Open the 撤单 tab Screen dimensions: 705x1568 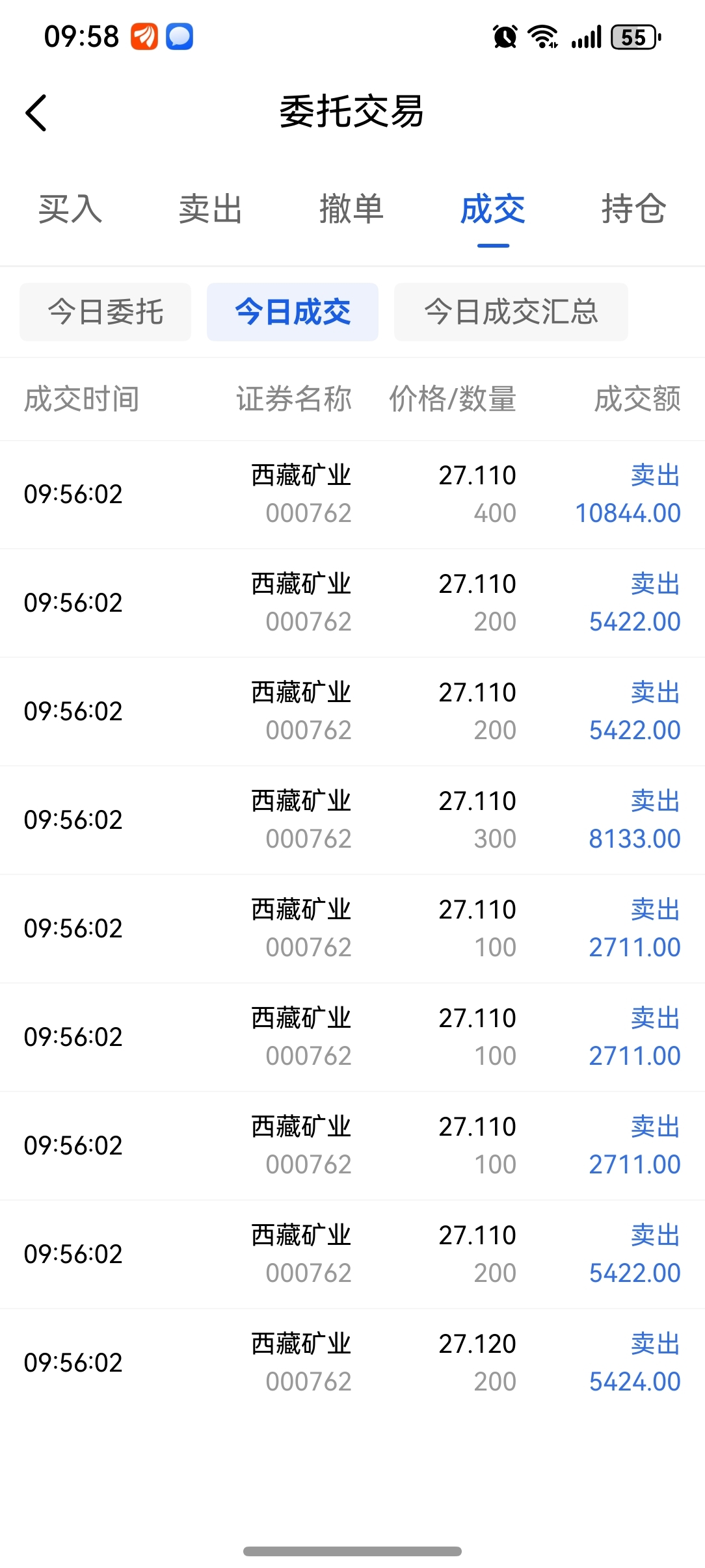coord(352,209)
